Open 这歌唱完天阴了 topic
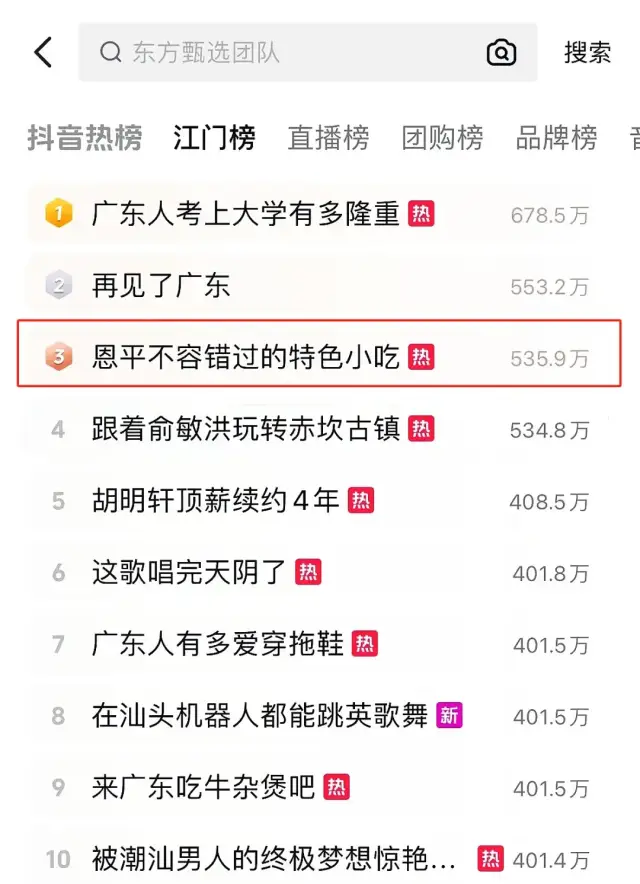The image size is (640, 884). pos(190,572)
